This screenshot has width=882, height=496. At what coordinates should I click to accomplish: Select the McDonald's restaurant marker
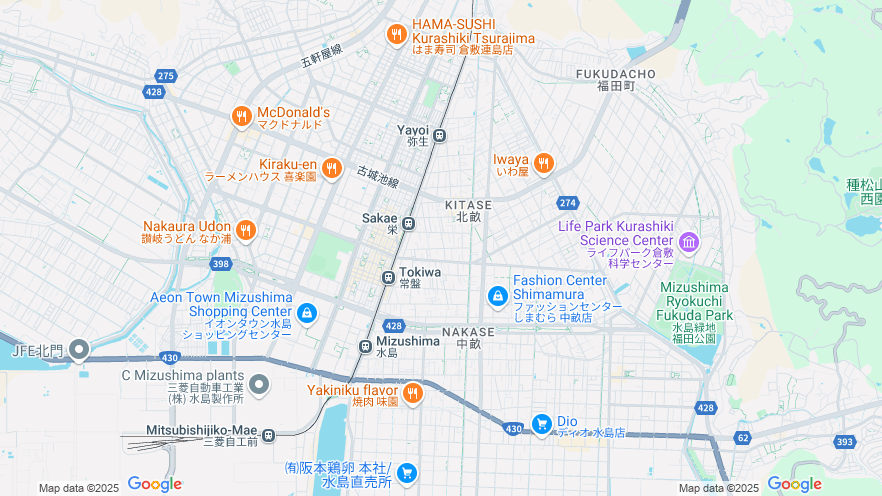click(241, 116)
